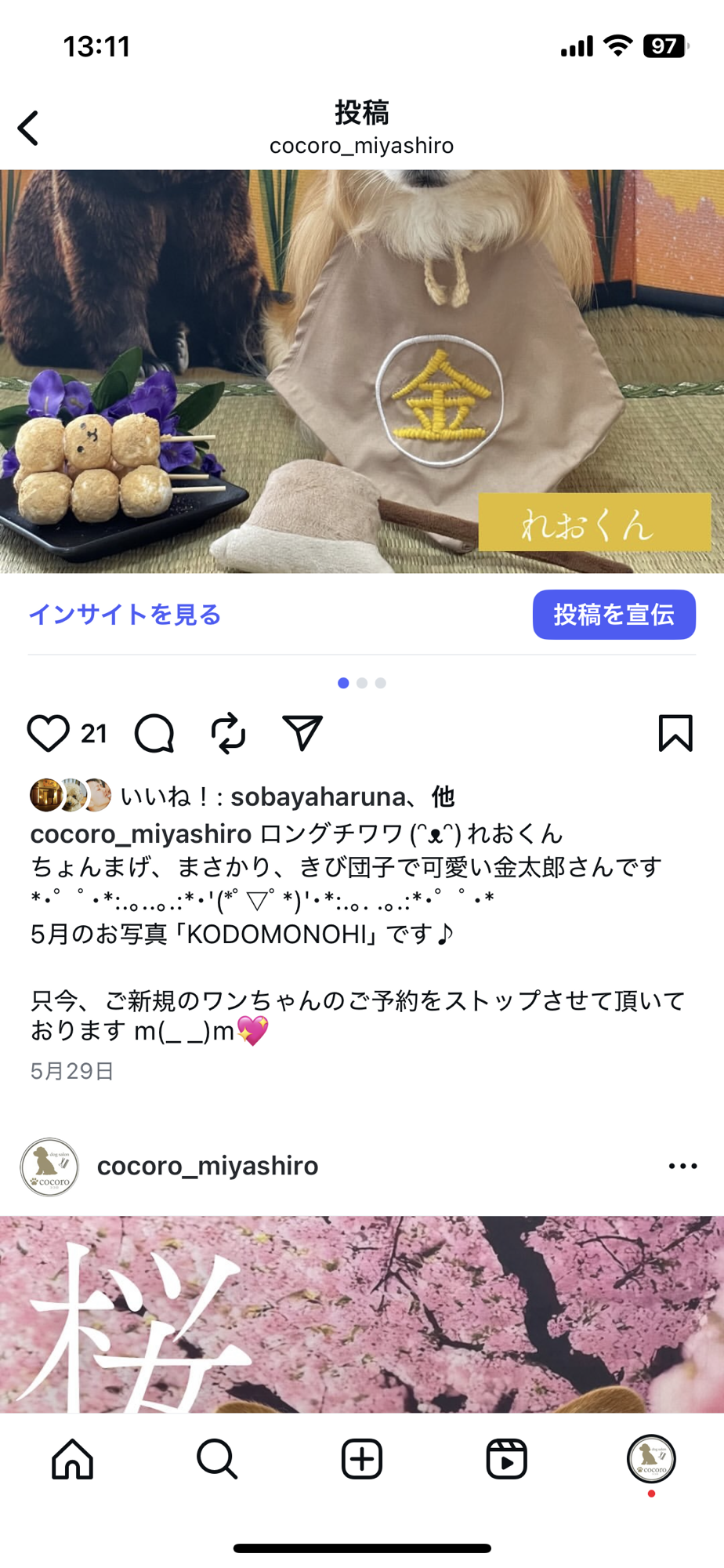Open the cocoro_miyashiro username in the caption
The image size is (724, 1568).
(141, 834)
